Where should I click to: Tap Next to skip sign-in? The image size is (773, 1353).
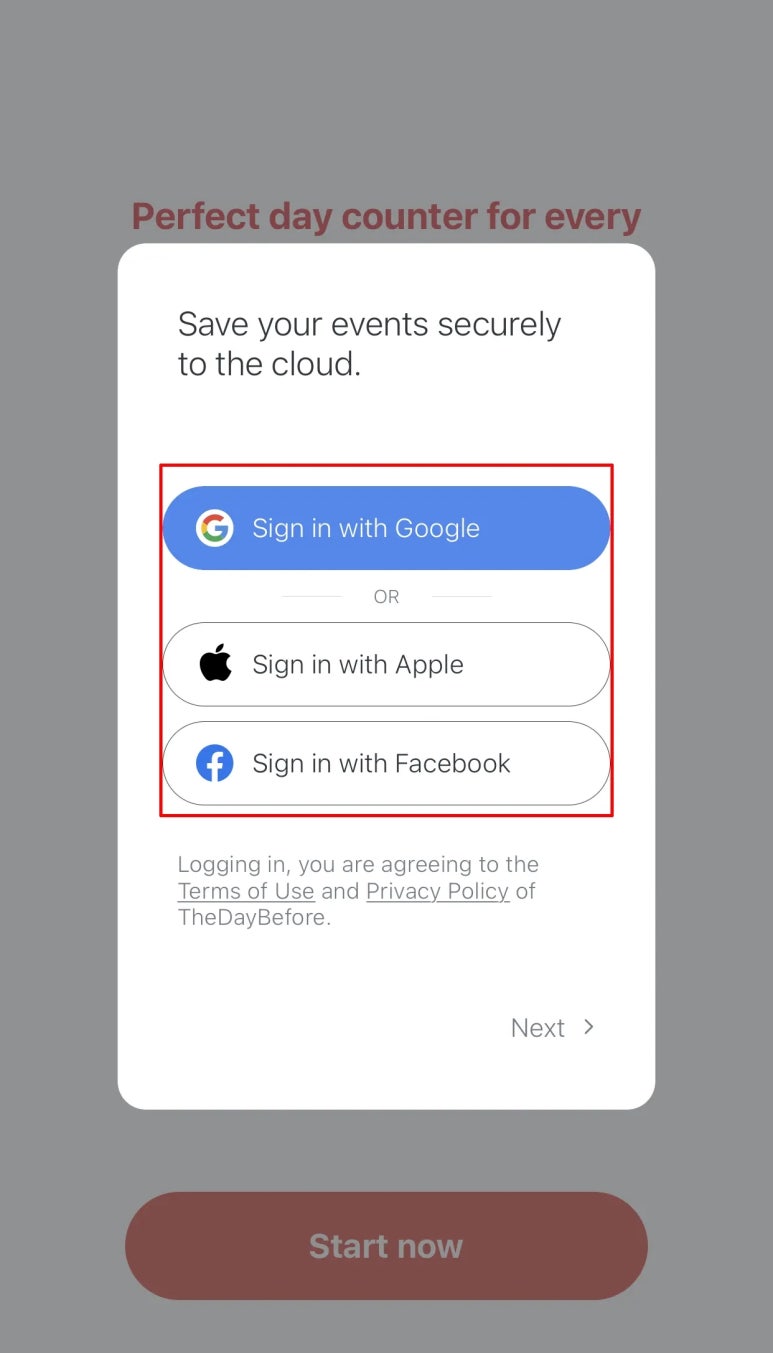553,1028
